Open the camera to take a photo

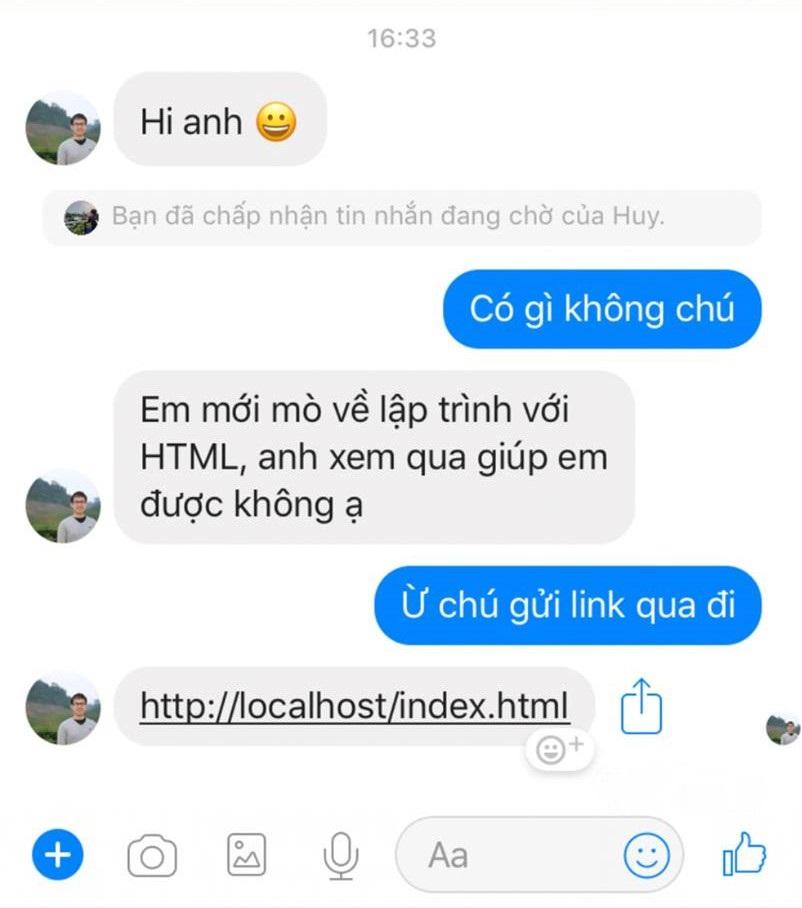(152, 856)
